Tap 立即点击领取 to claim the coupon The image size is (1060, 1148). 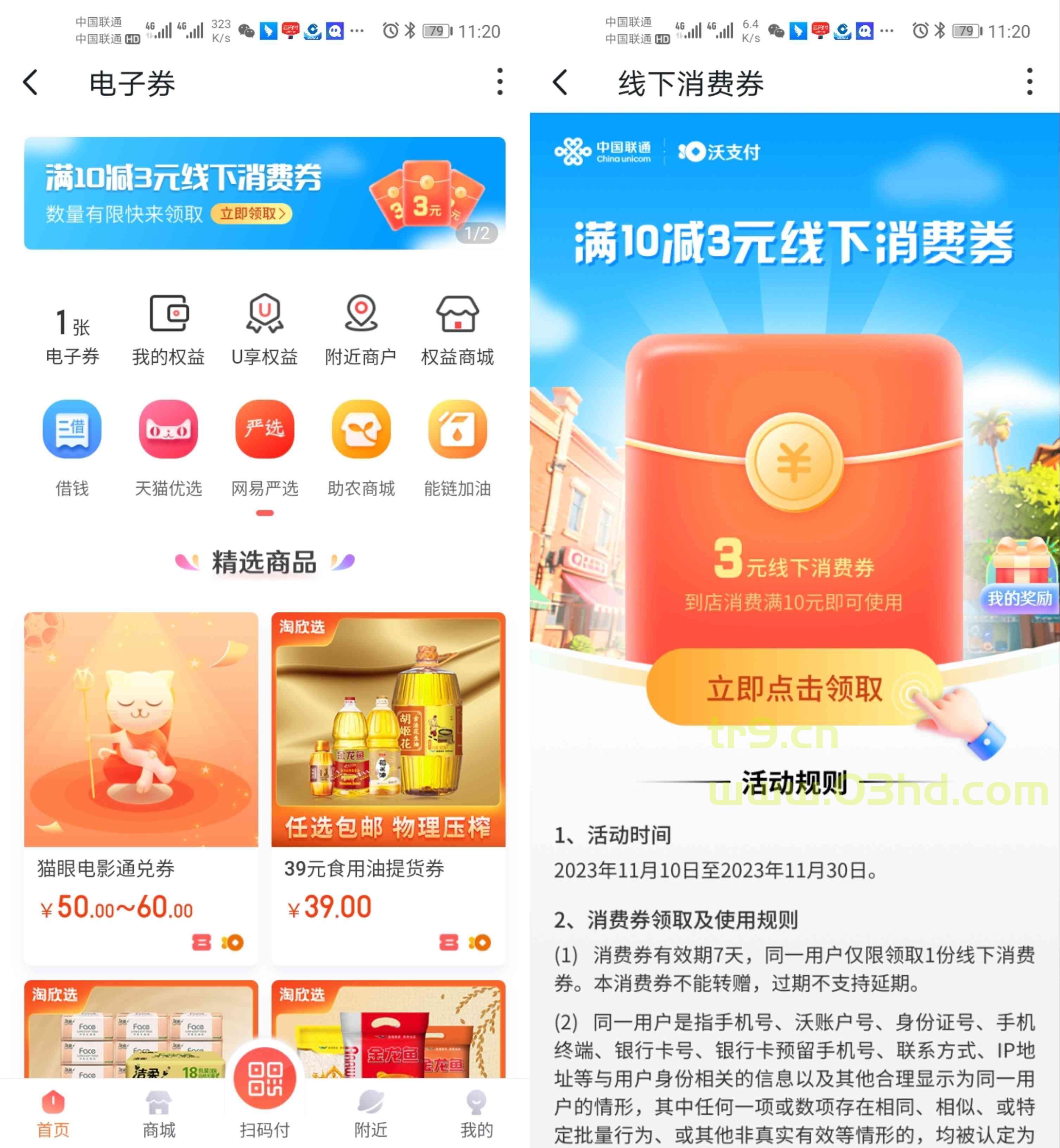[x=794, y=688]
